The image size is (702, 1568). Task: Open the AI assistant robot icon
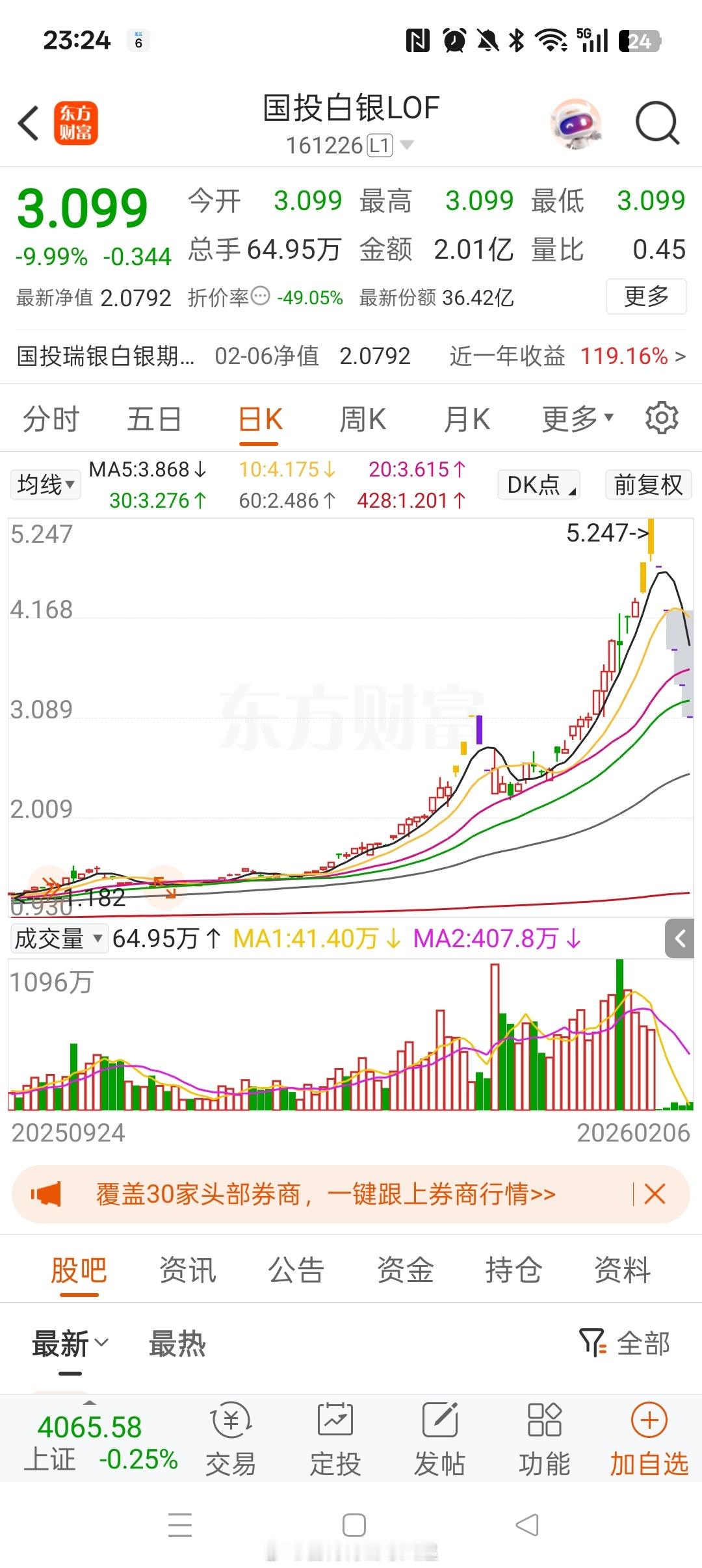[x=576, y=123]
